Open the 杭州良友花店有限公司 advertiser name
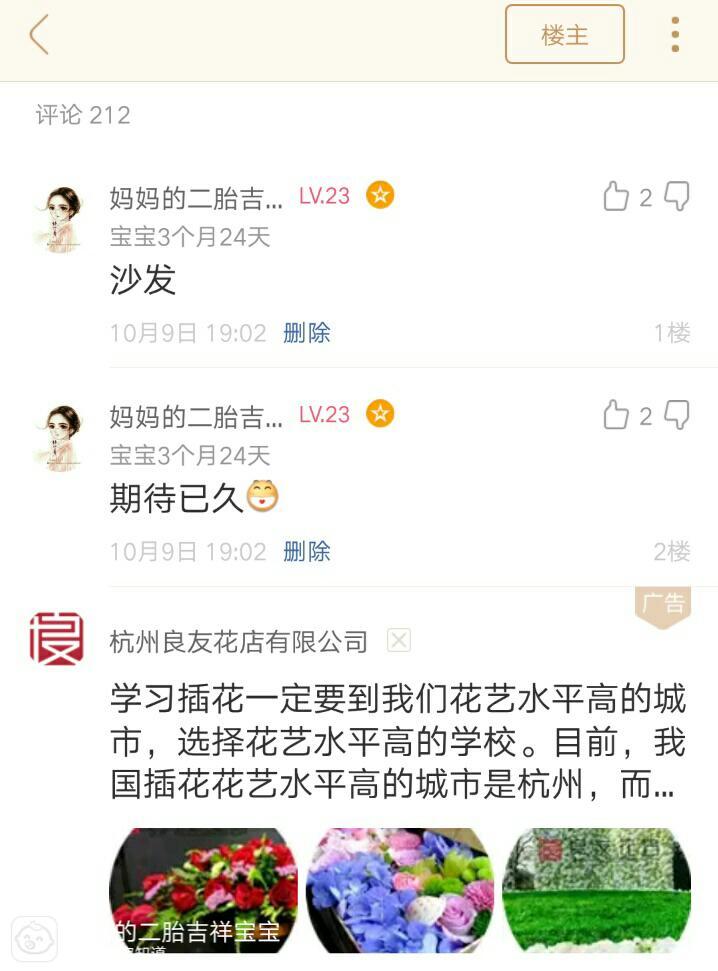 click(x=238, y=642)
